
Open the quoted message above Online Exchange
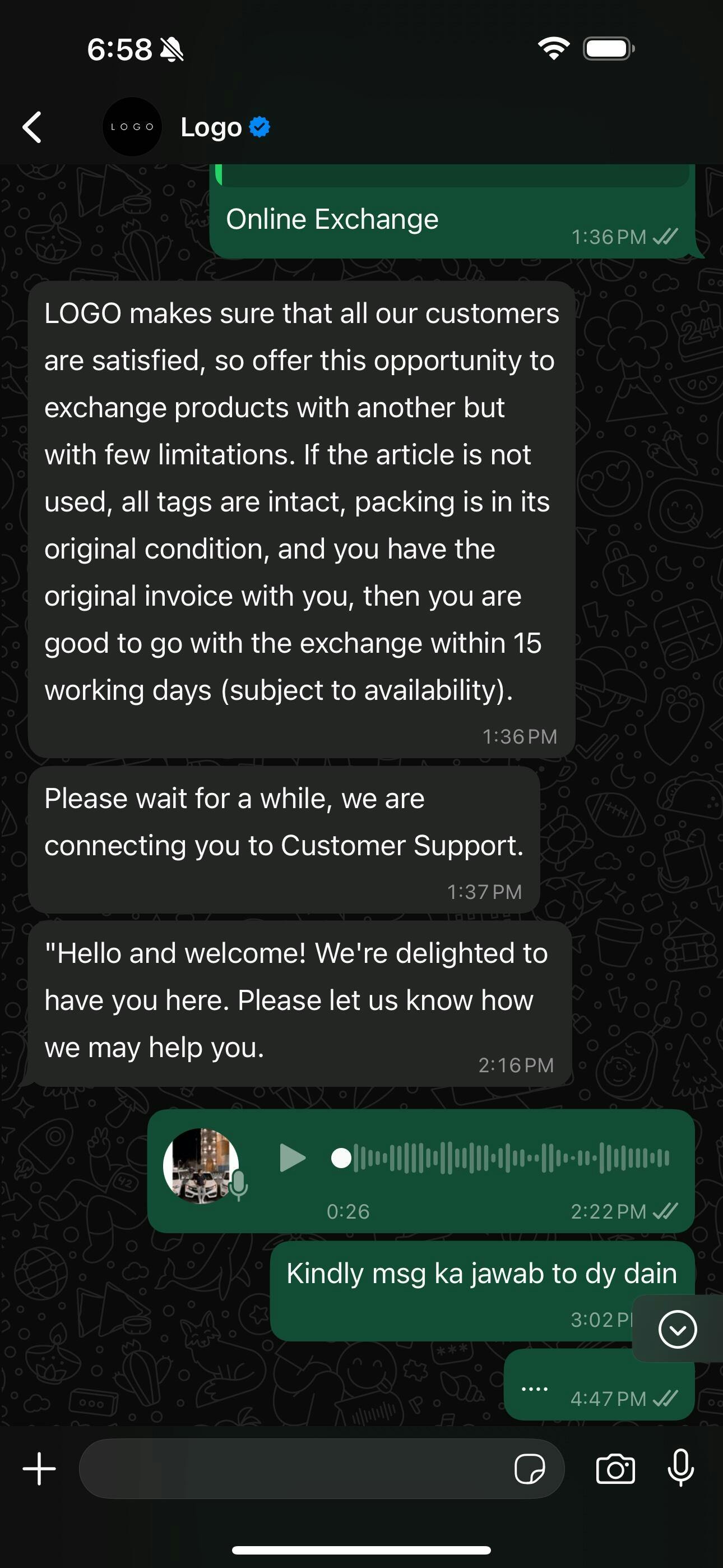tap(453, 176)
